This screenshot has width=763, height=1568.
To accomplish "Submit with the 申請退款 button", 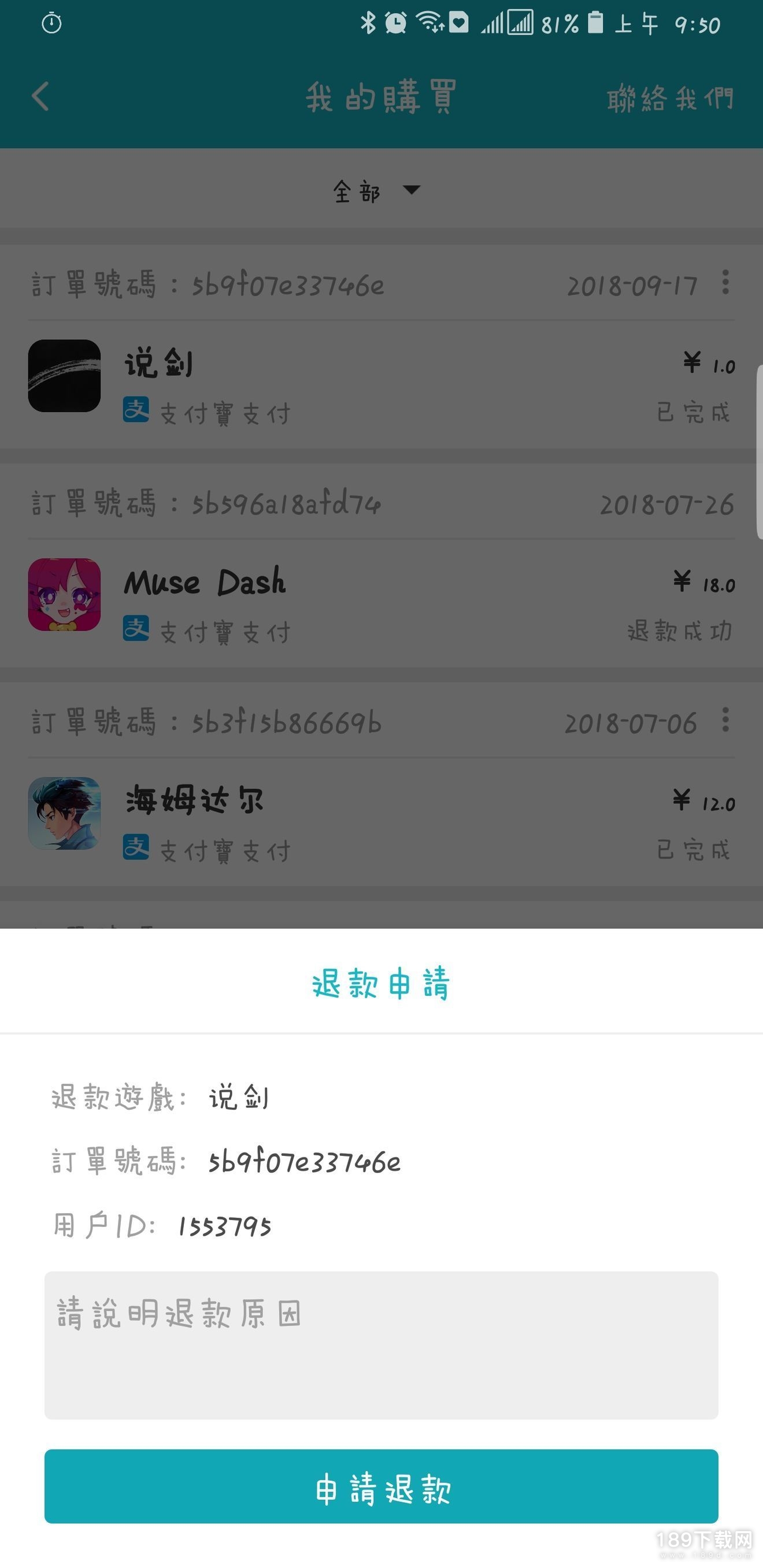I will point(381,1486).
